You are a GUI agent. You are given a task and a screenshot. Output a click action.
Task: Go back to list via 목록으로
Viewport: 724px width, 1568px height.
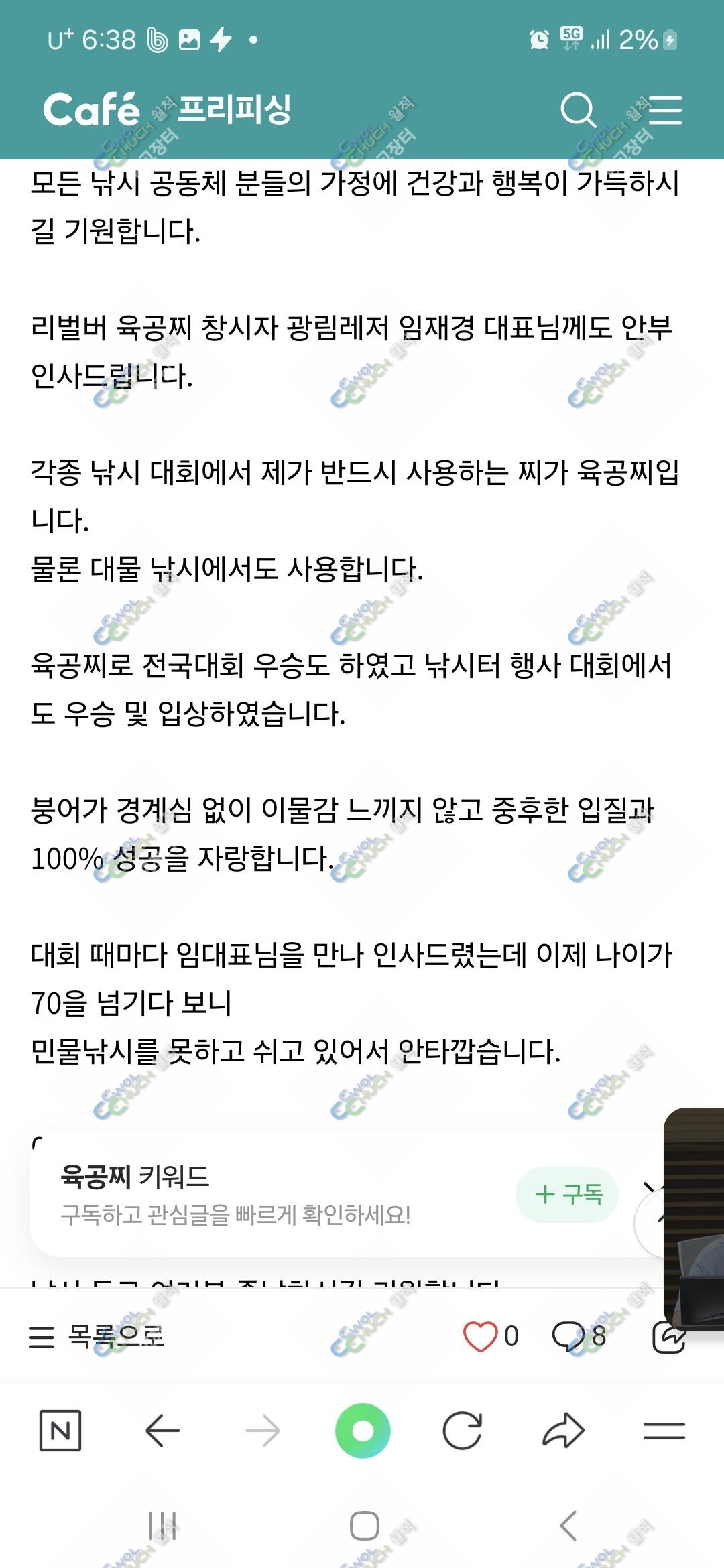(x=97, y=1337)
